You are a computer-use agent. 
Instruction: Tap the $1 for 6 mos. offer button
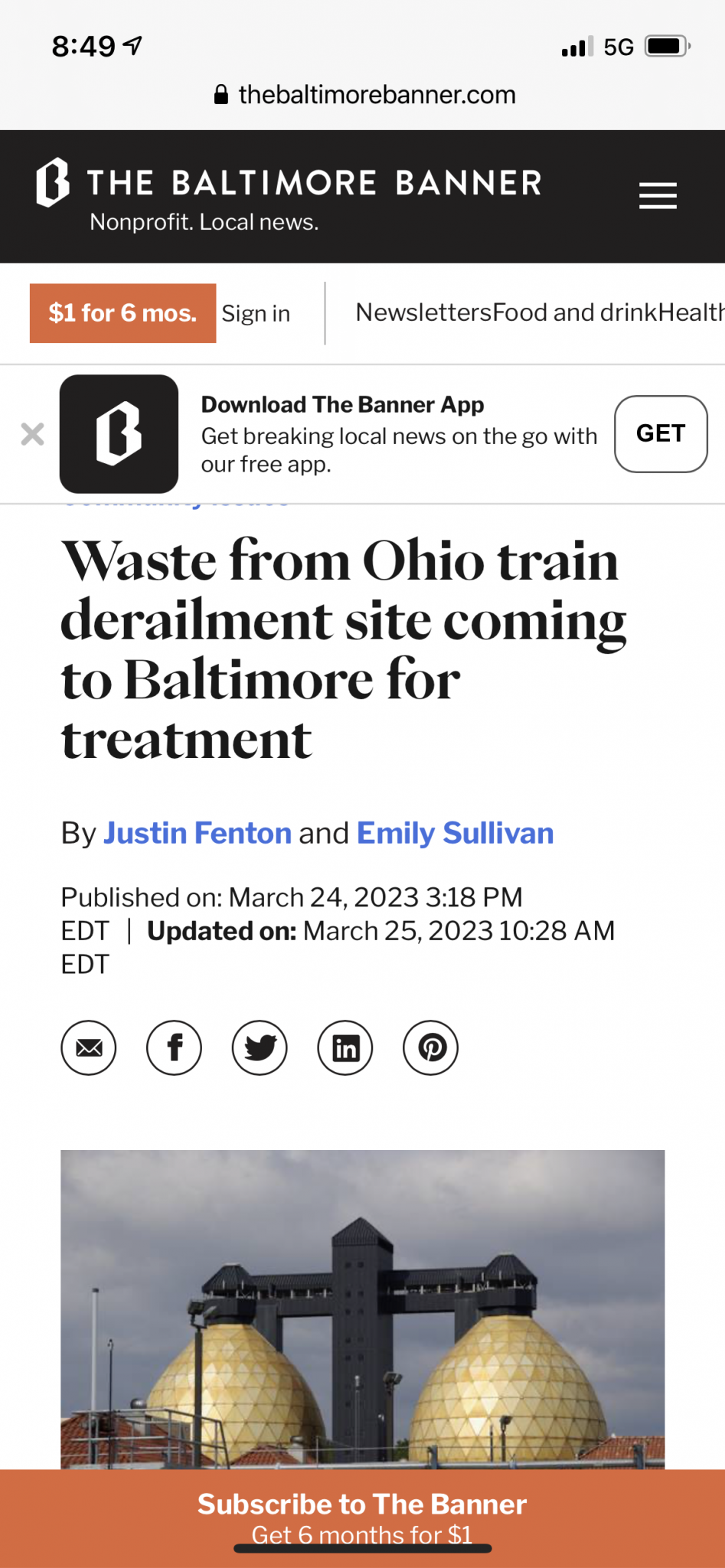click(x=122, y=313)
